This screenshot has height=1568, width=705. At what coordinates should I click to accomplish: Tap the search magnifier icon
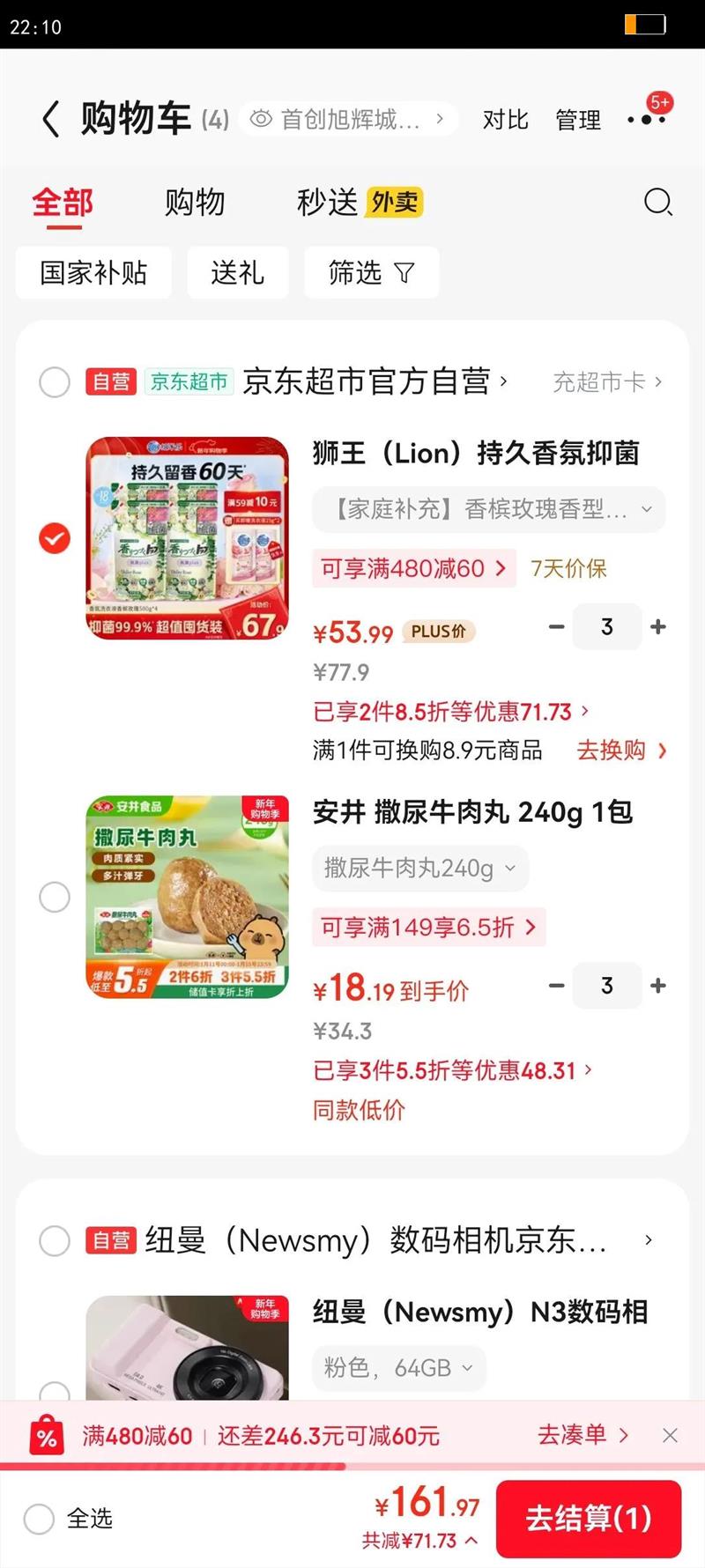pos(657,203)
